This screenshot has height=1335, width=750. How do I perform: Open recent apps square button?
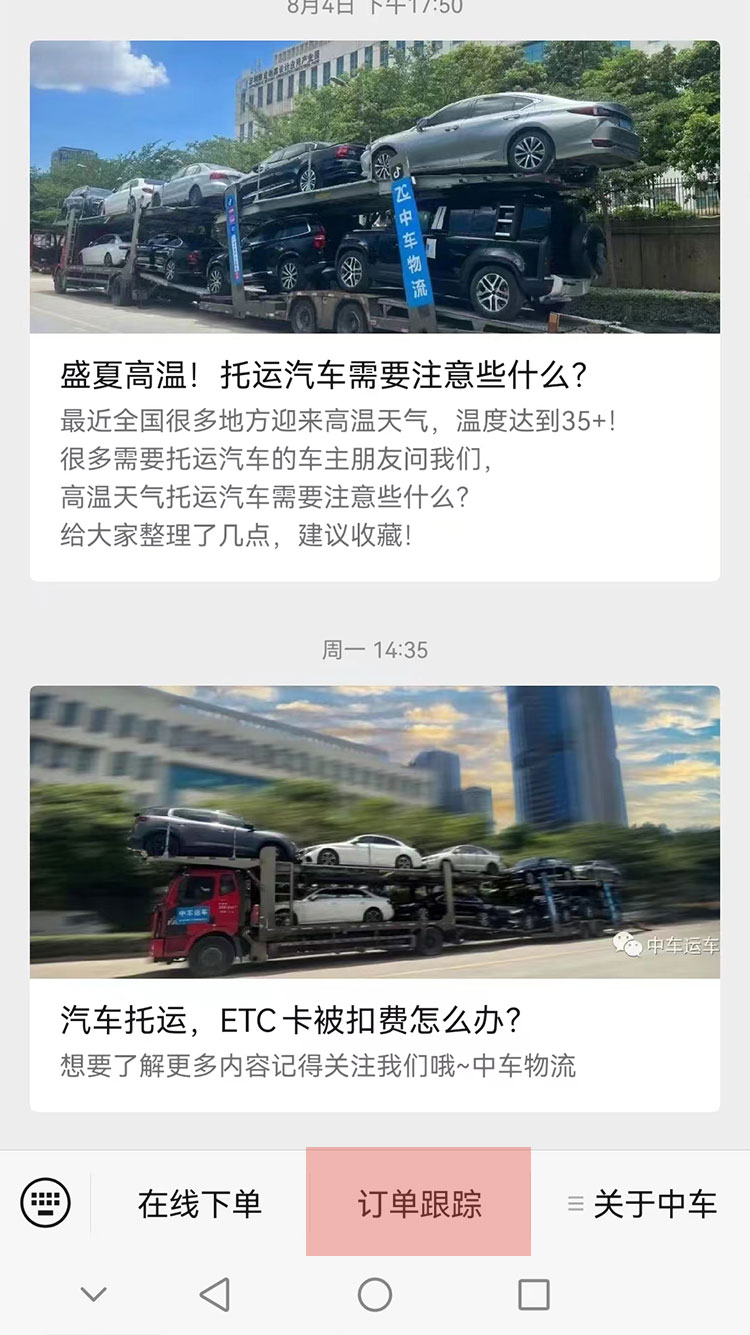tap(534, 1294)
